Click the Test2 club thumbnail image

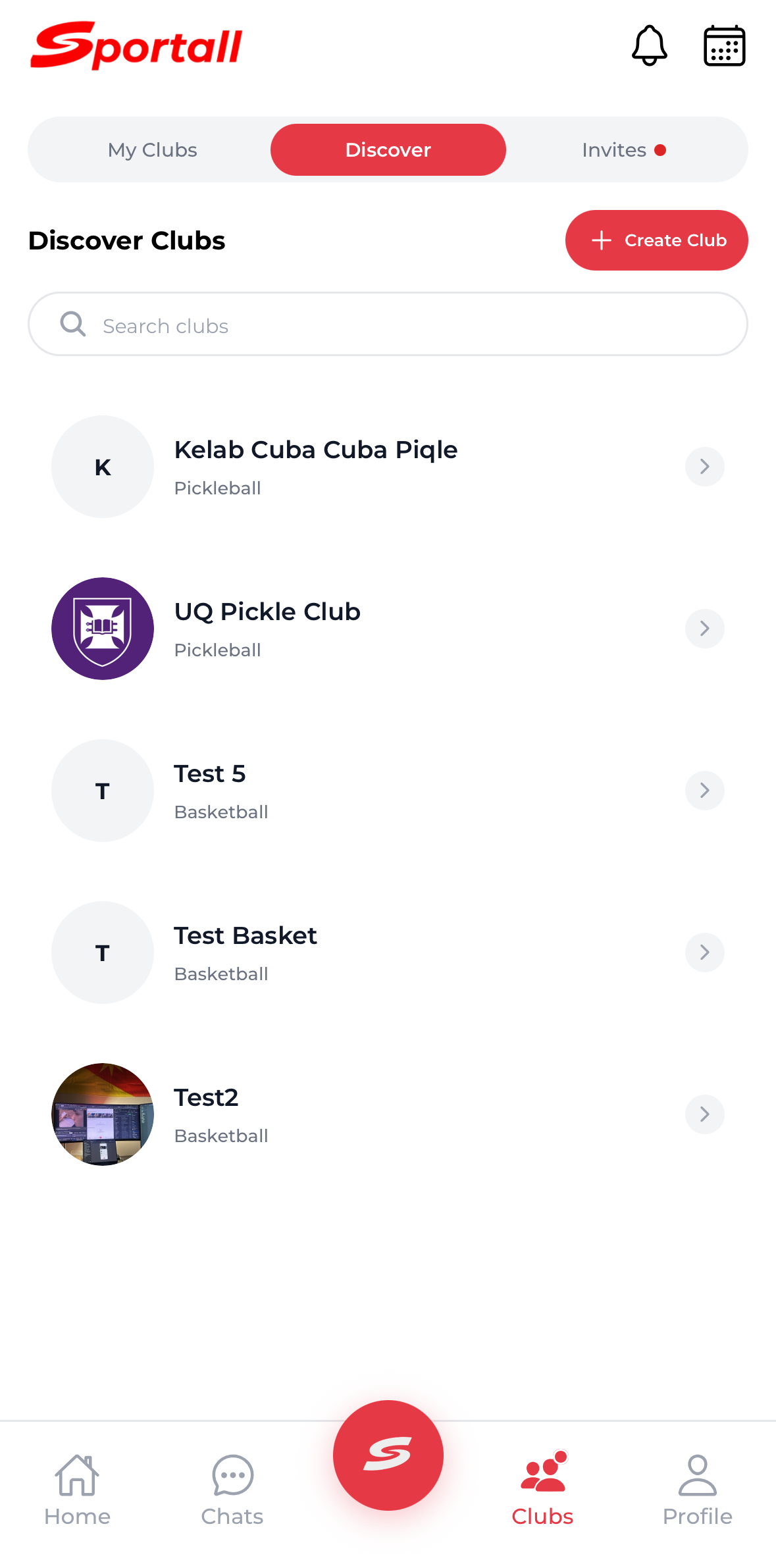pos(102,1114)
